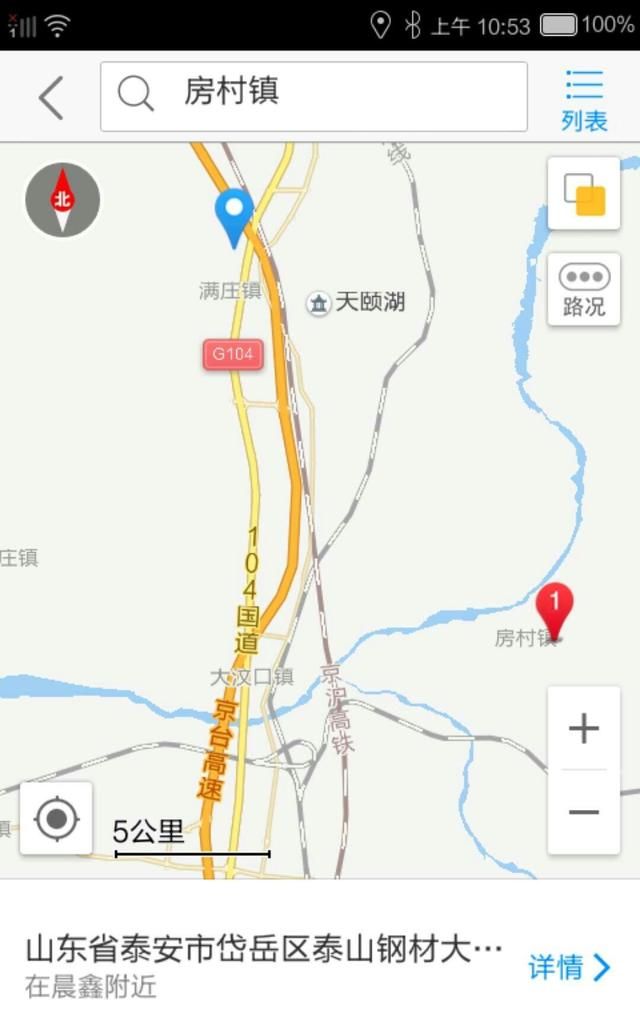This screenshot has height=1024, width=640.
Task: Tap the north compass icon
Action: (63, 200)
